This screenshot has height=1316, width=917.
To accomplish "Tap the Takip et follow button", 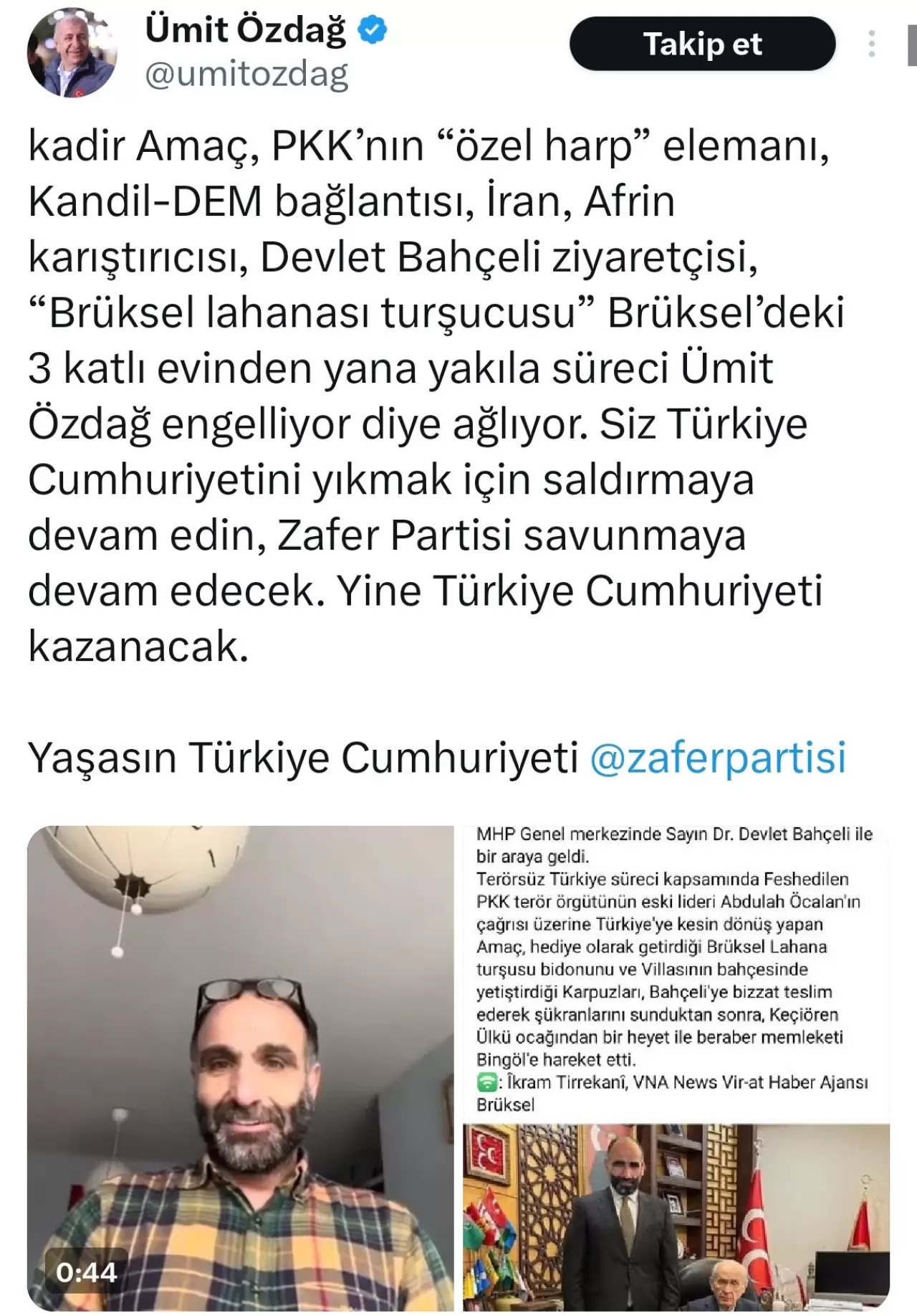I will (x=702, y=44).
